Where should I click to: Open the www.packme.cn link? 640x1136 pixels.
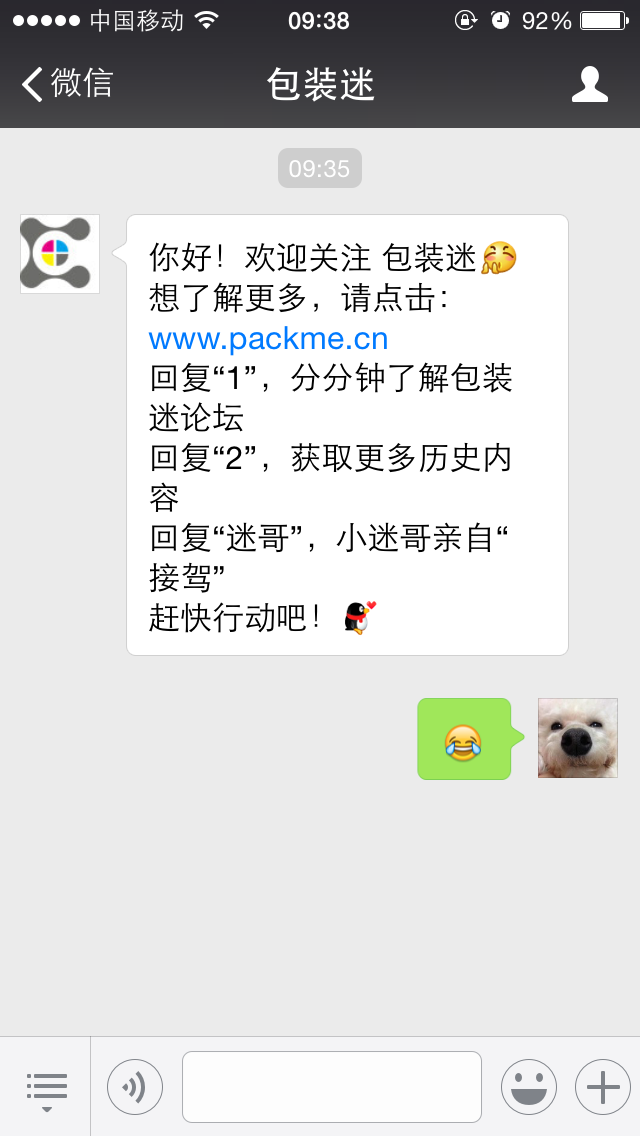click(x=268, y=339)
